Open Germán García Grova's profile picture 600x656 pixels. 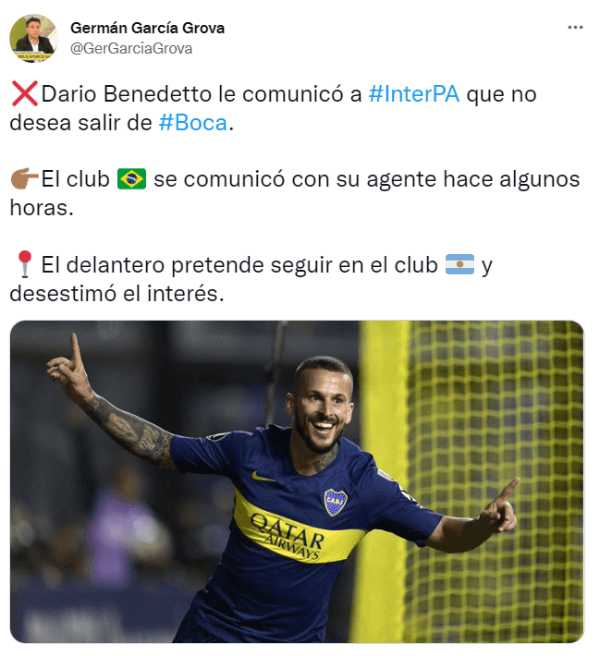(34, 38)
